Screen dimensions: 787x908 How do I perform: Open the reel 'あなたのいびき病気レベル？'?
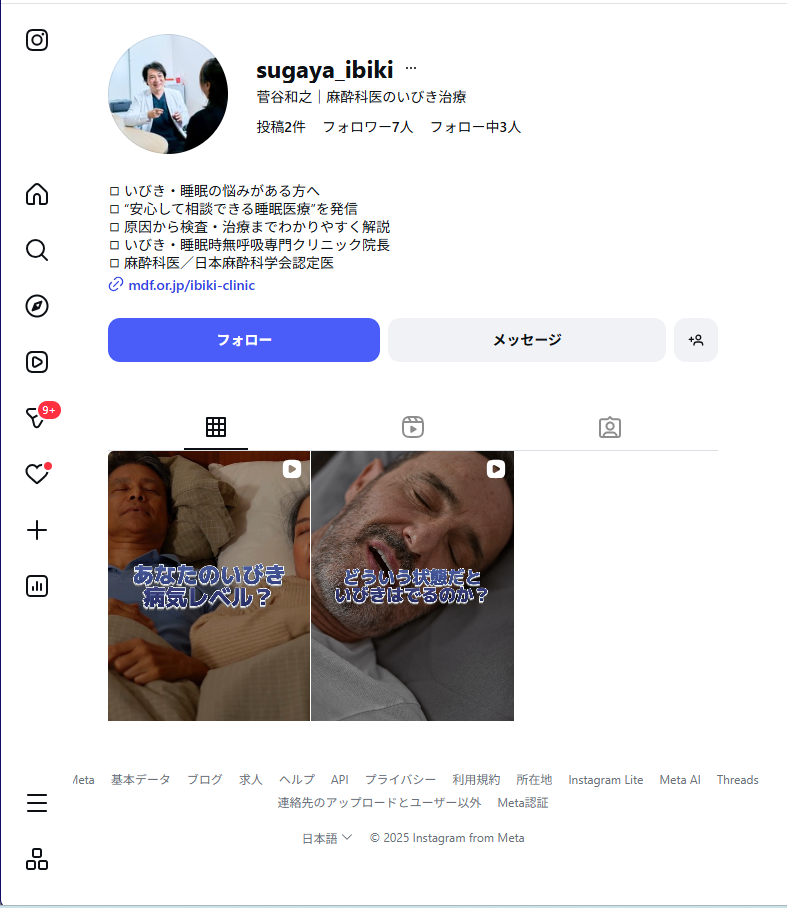pyautogui.click(x=208, y=585)
